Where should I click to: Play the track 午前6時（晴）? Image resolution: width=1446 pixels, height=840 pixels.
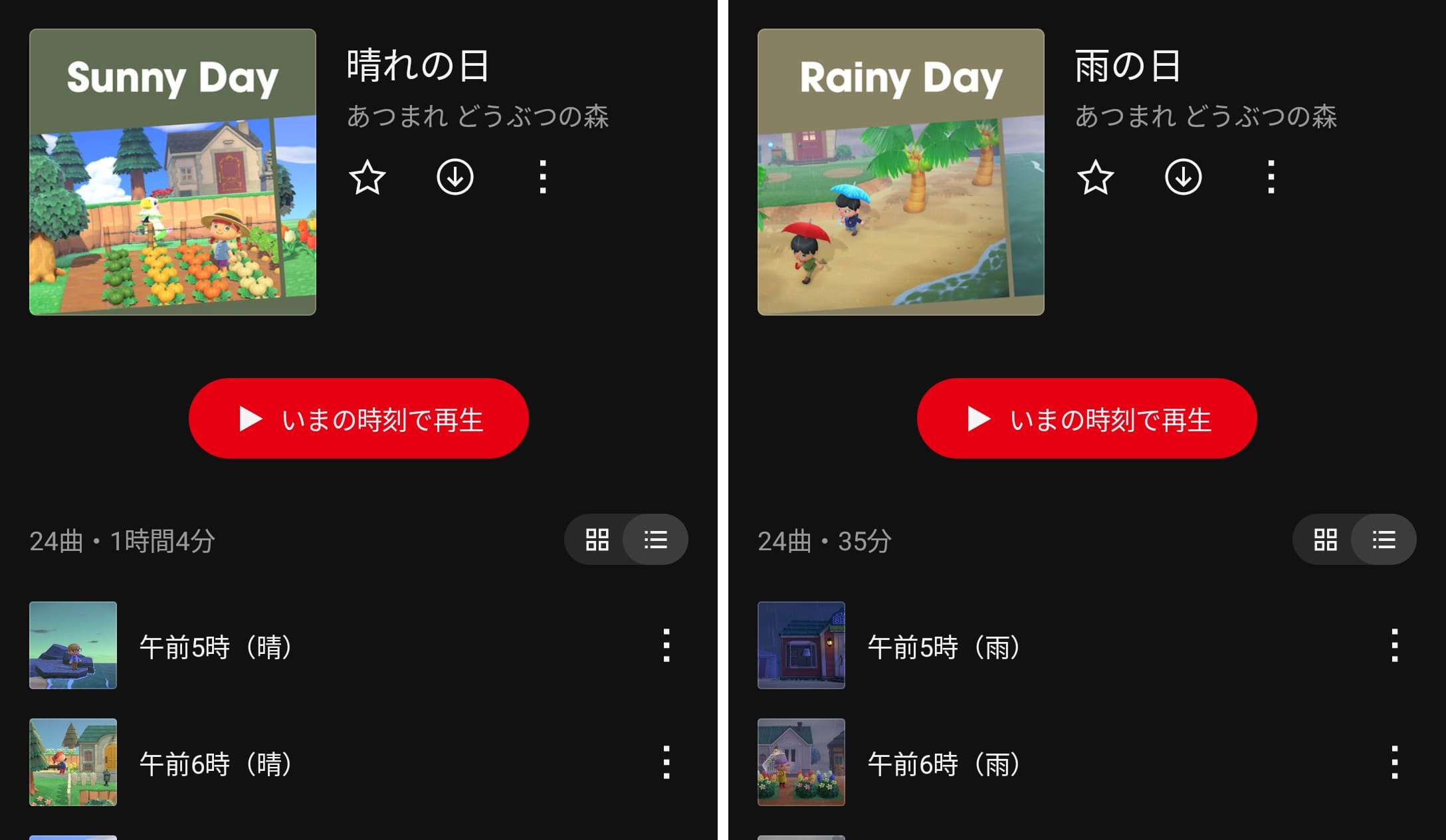tap(215, 764)
